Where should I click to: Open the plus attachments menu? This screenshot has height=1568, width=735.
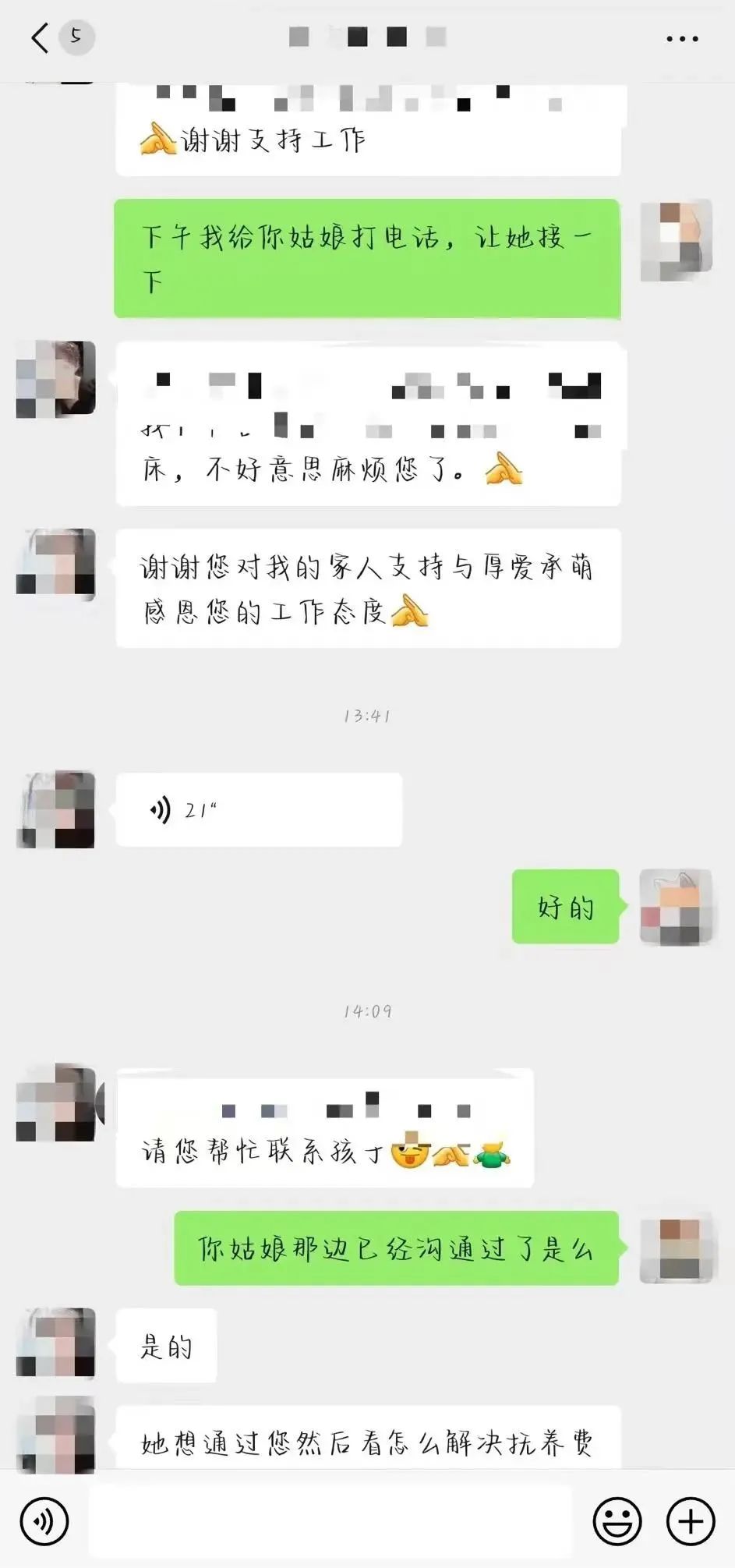point(690,1520)
